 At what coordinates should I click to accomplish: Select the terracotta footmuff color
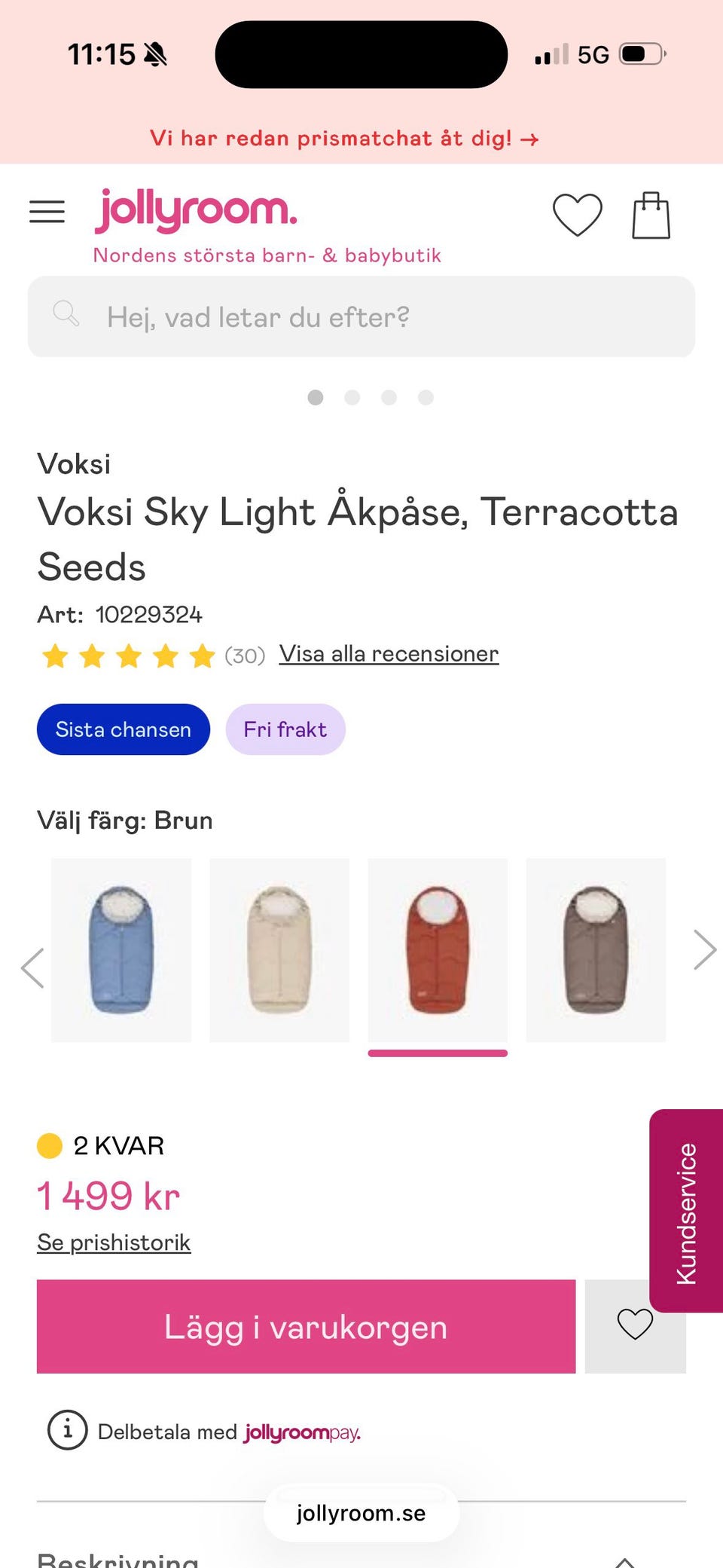click(x=438, y=949)
